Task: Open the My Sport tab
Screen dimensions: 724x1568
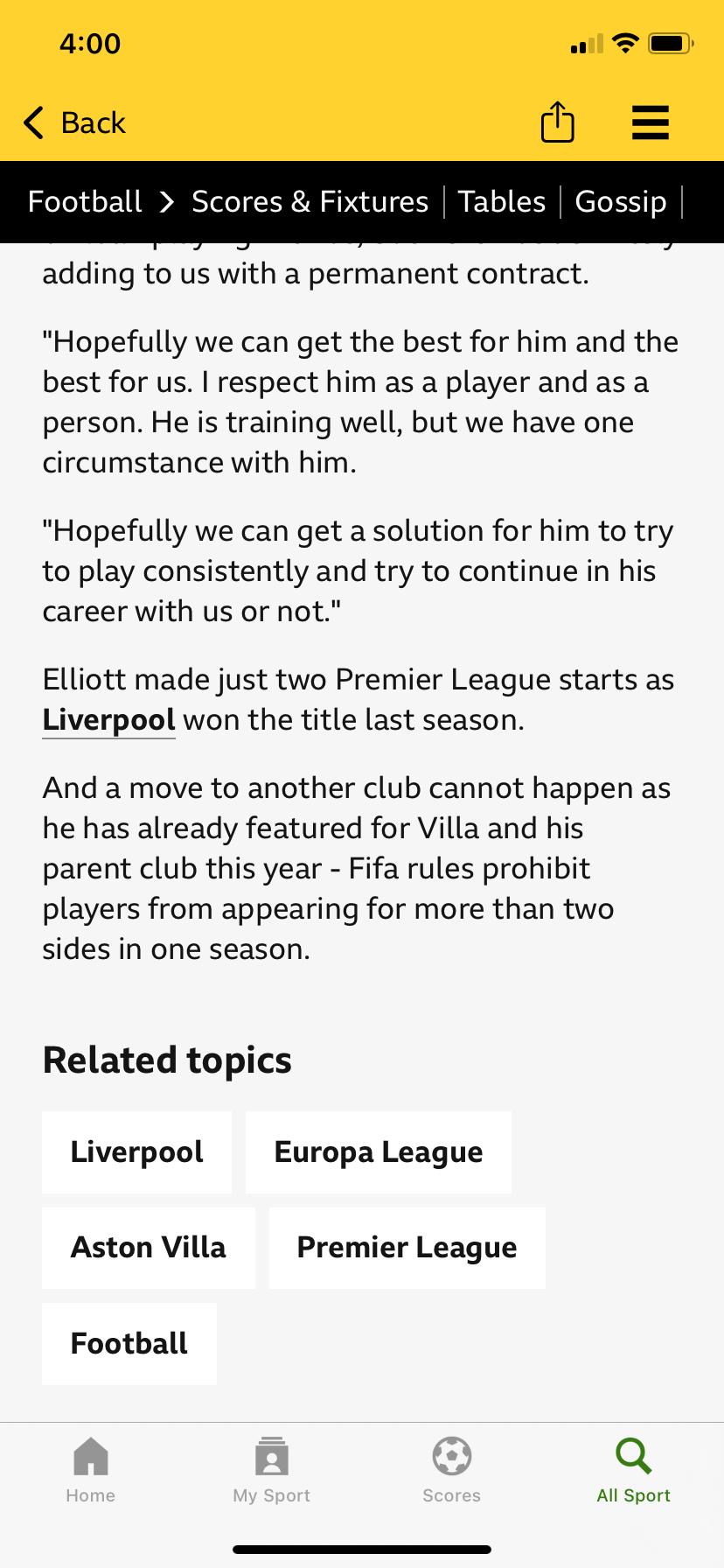Action: (x=272, y=1470)
